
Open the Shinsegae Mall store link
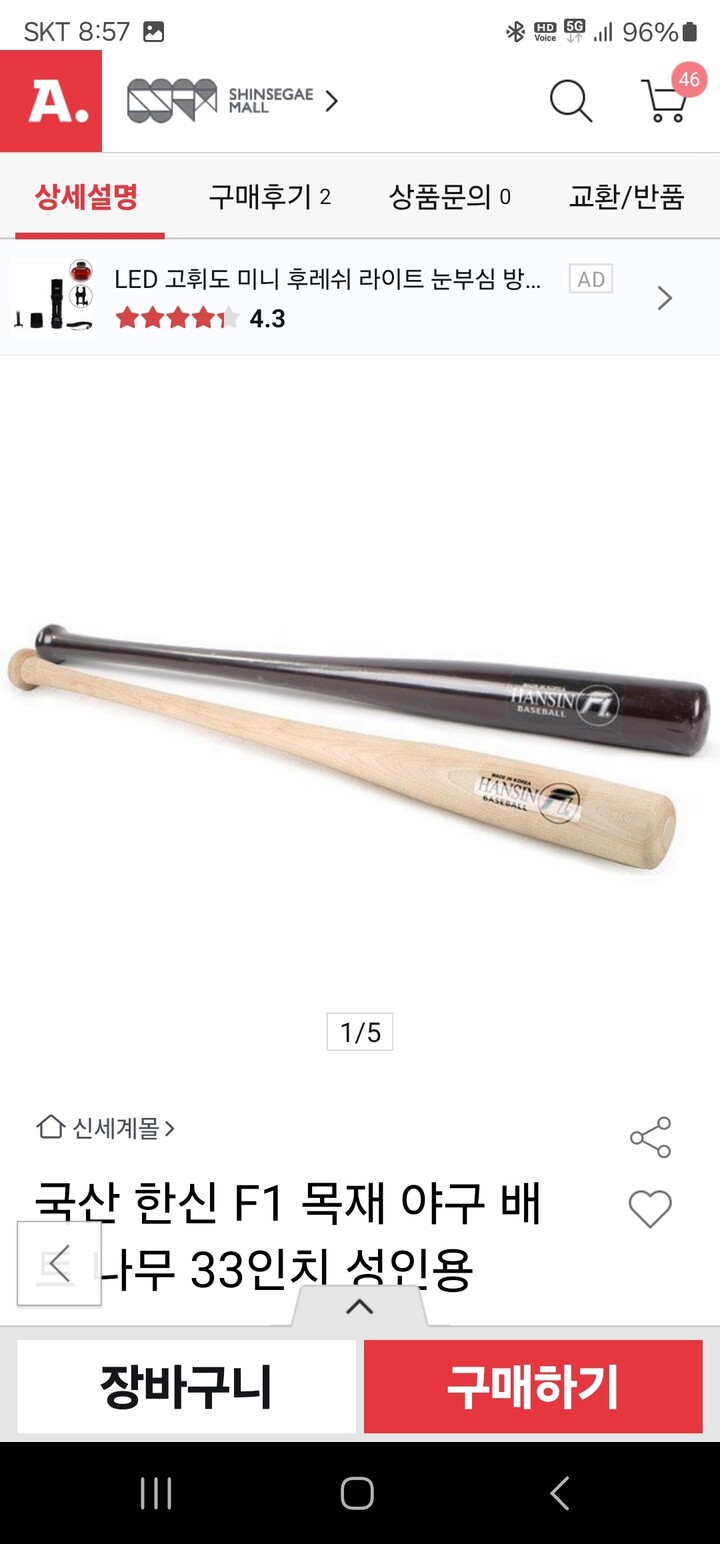tap(232, 101)
